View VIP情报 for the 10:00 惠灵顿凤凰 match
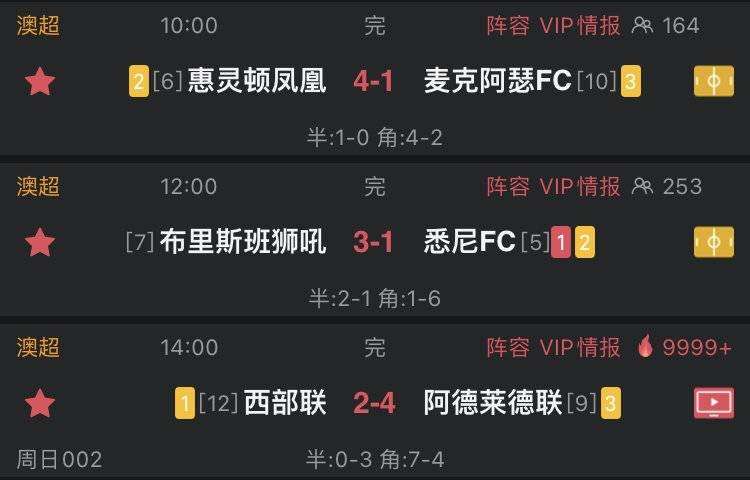The image size is (750, 480). coord(580,25)
